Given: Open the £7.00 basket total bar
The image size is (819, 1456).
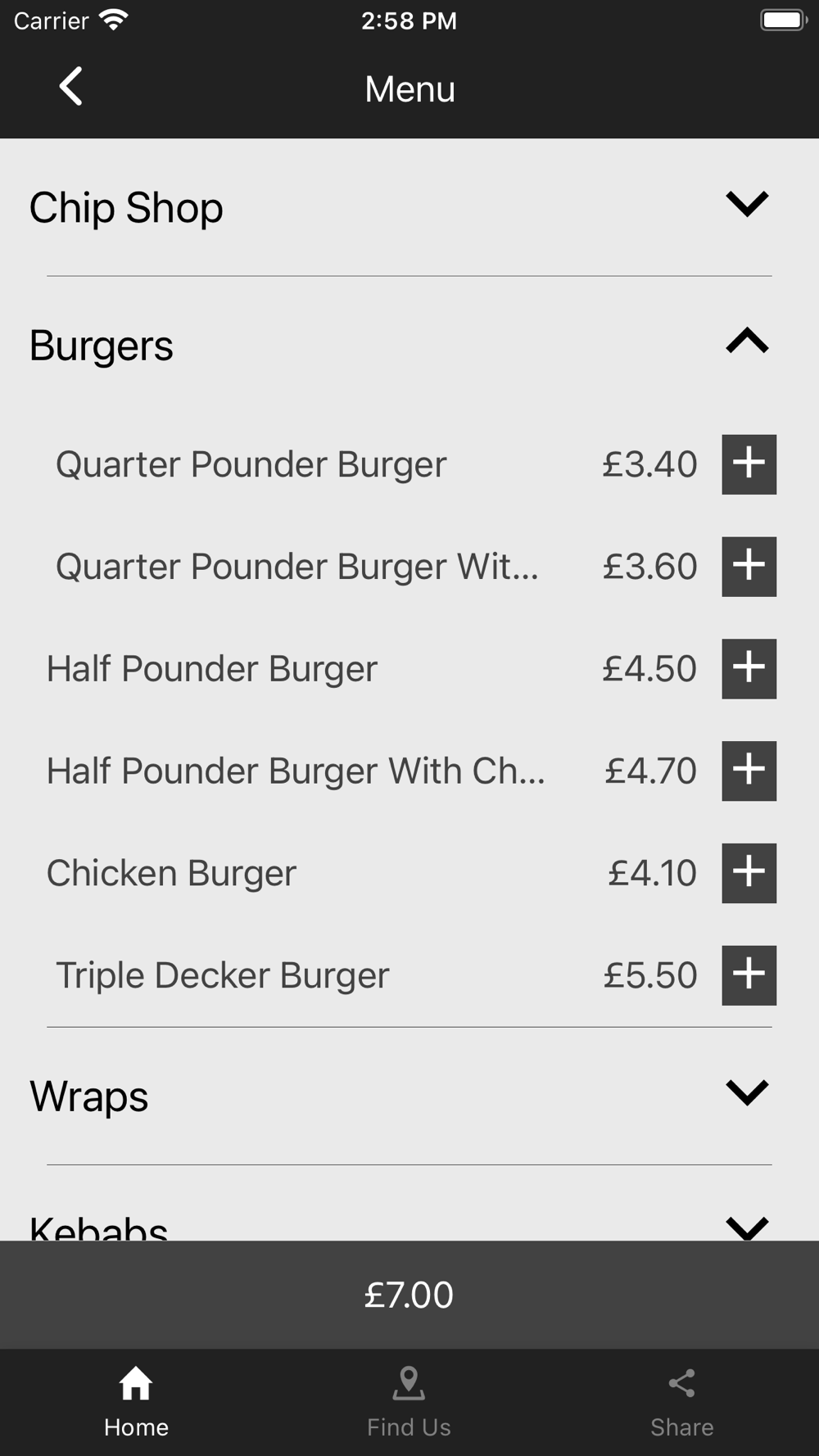Looking at the screenshot, I should tap(409, 1295).
